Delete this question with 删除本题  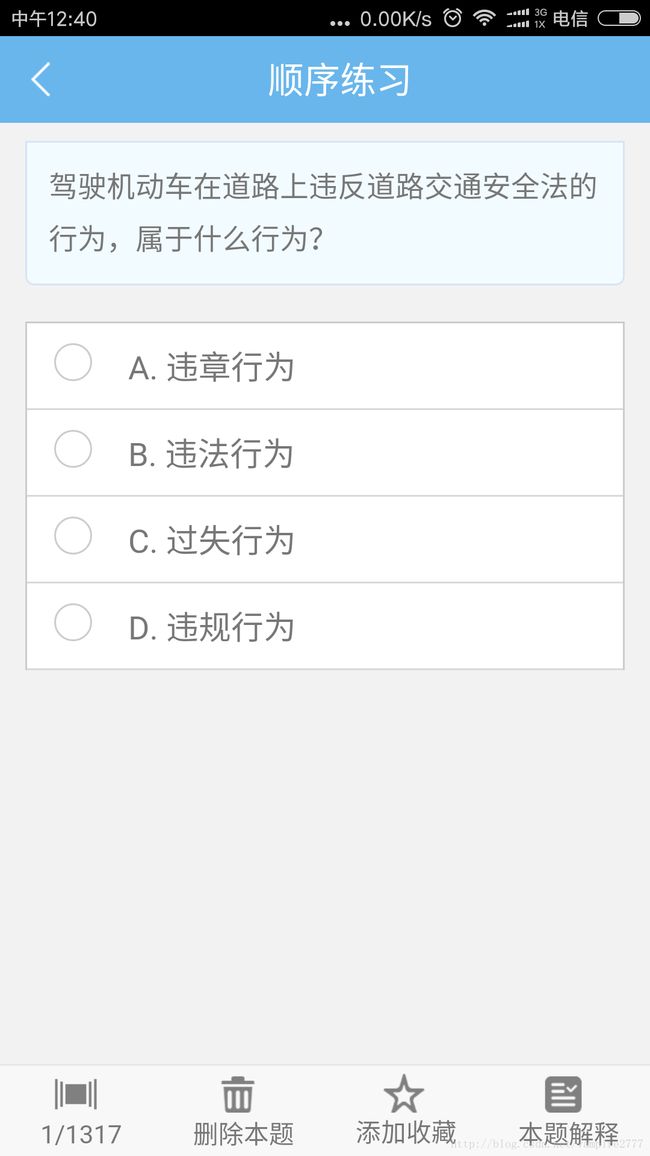click(243, 1111)
